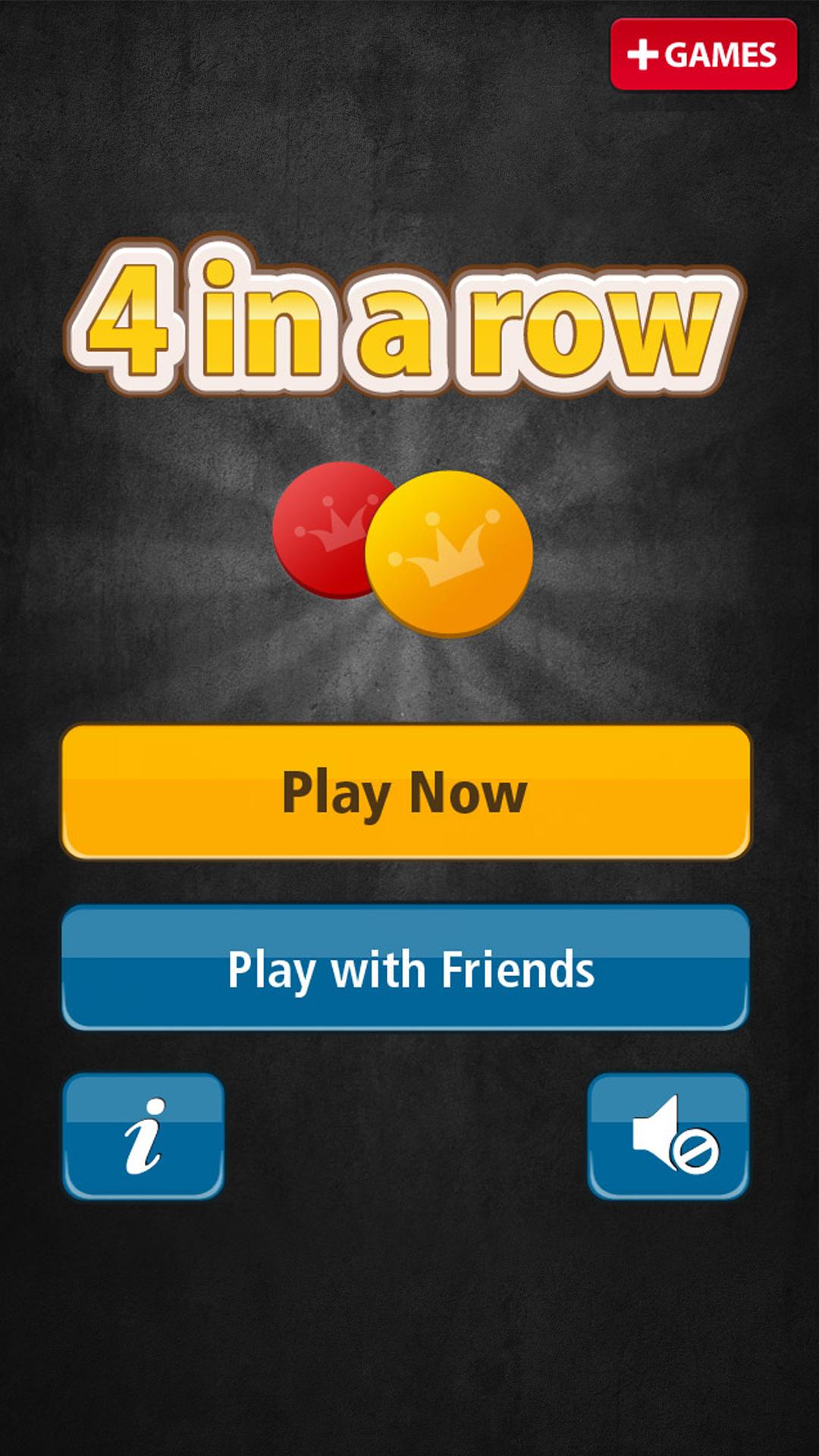The height and width of the screenshot is (1456, 819).
Task: Select Play with Friends
Action: [405, 968]
